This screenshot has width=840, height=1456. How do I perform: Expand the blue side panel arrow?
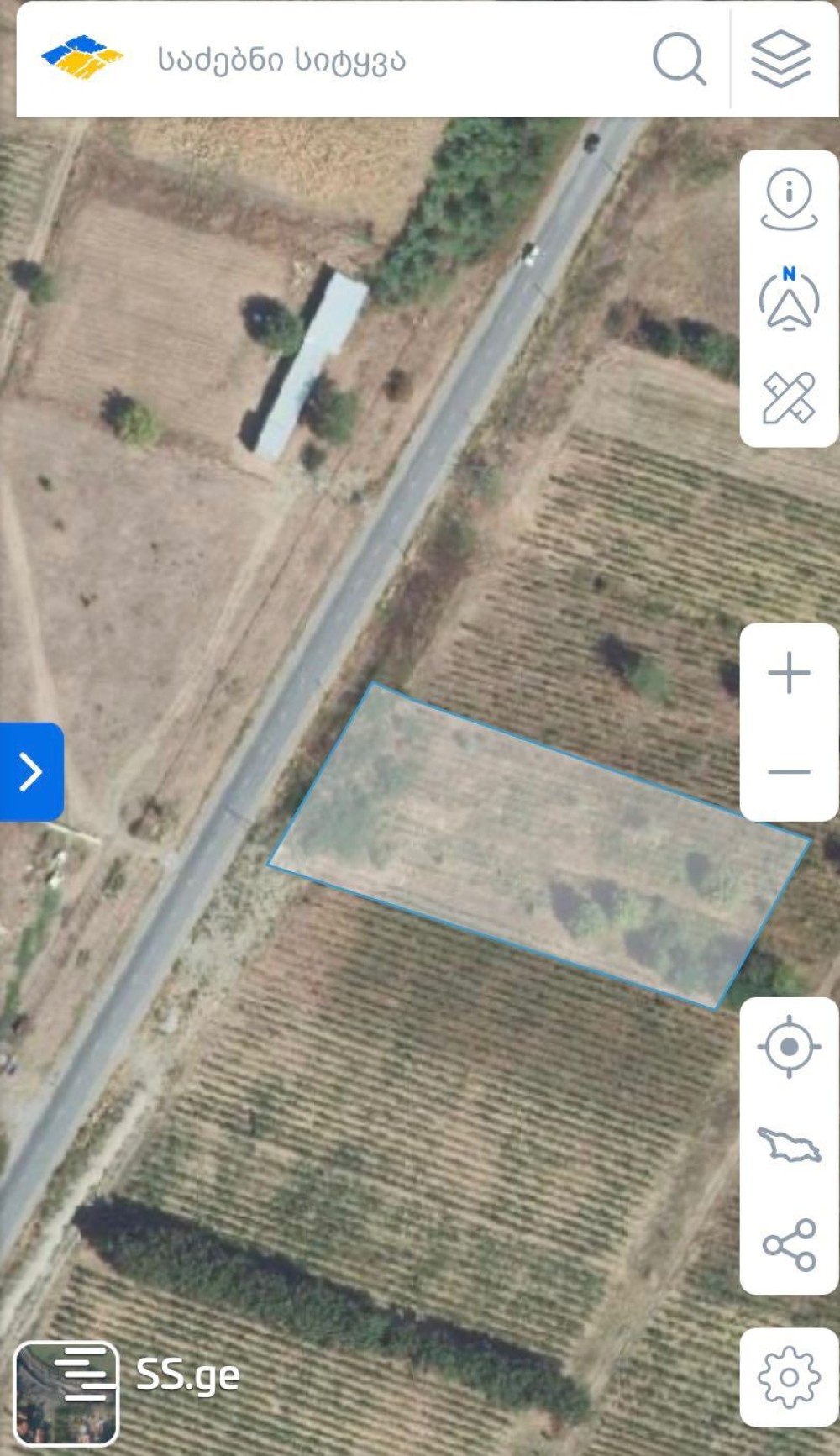(x=31, y=771)
